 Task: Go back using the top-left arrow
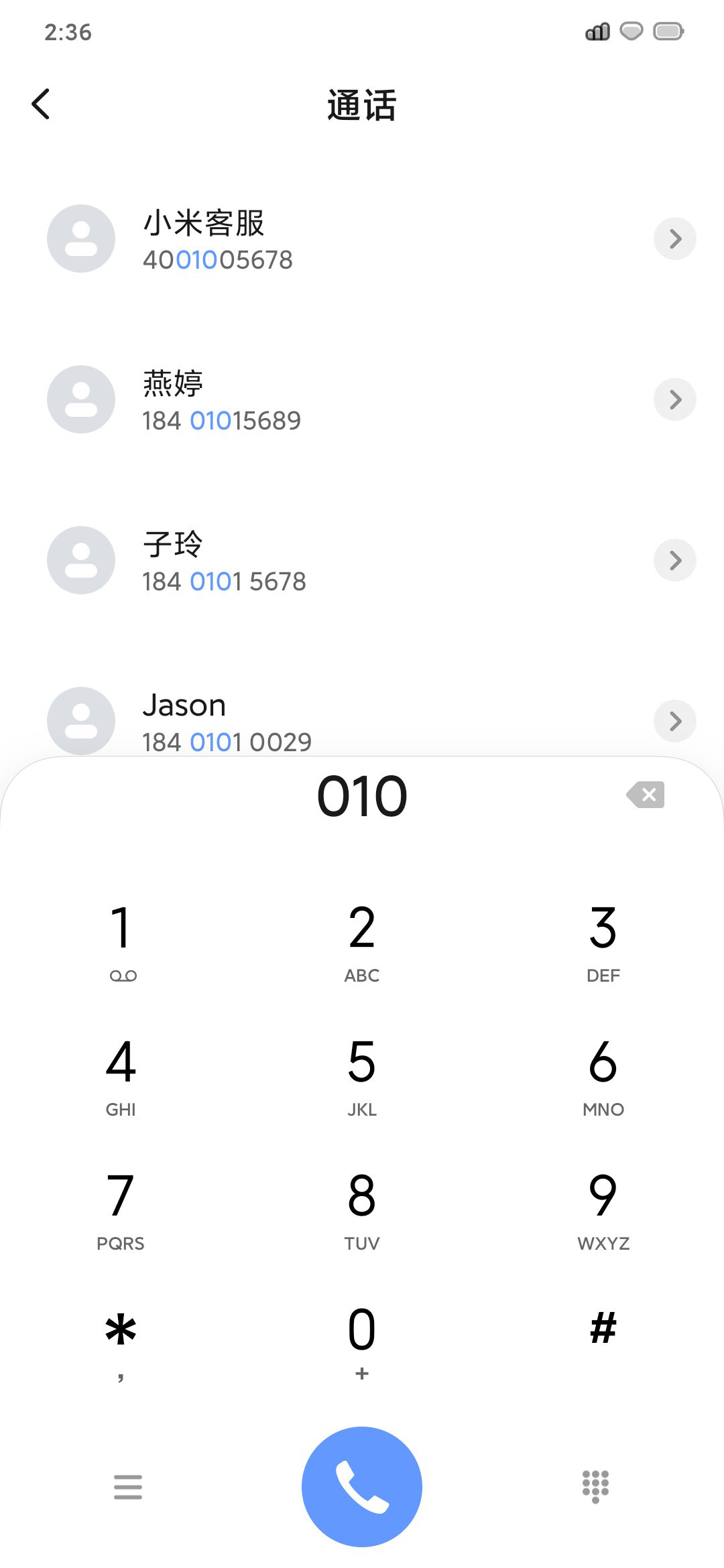pos(41,105)
